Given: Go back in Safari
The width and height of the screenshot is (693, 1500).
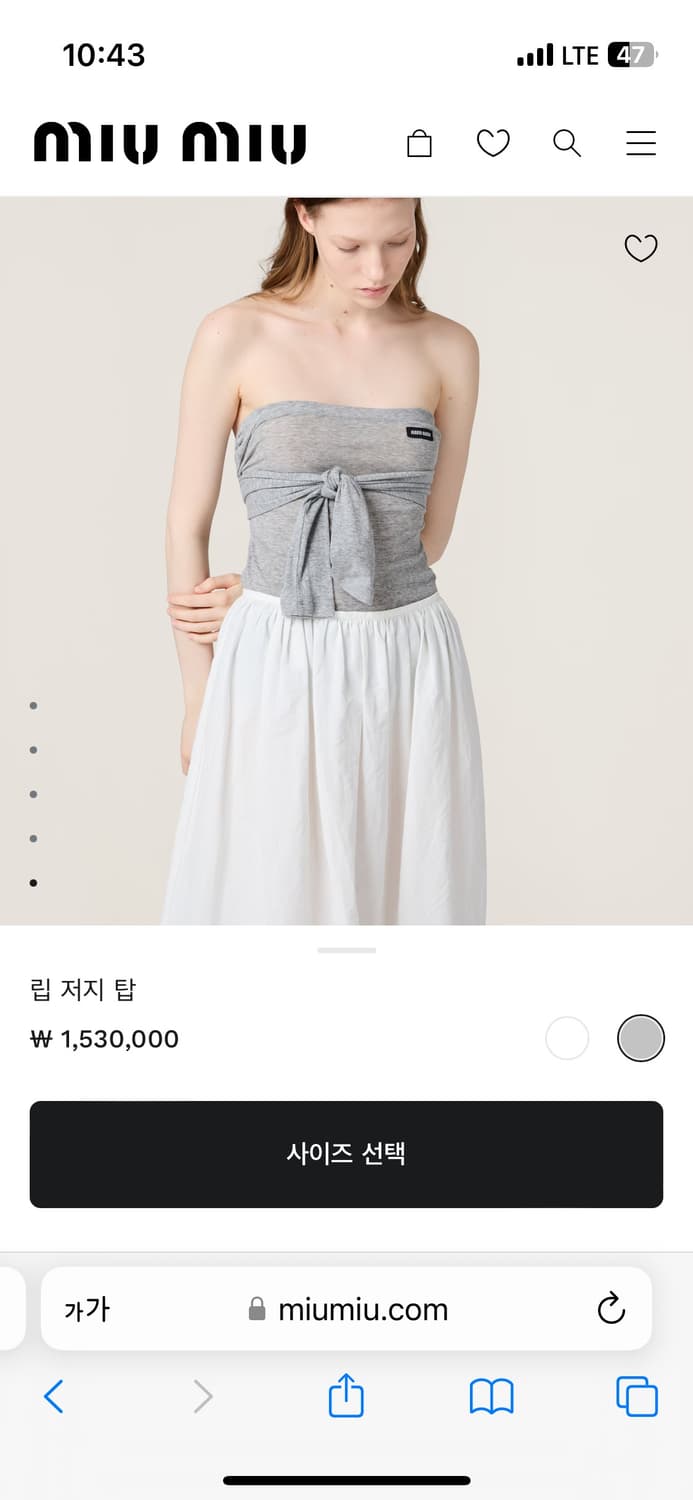Looking at the screenshot, I should pyautogui.click(x=54, y=1396).
